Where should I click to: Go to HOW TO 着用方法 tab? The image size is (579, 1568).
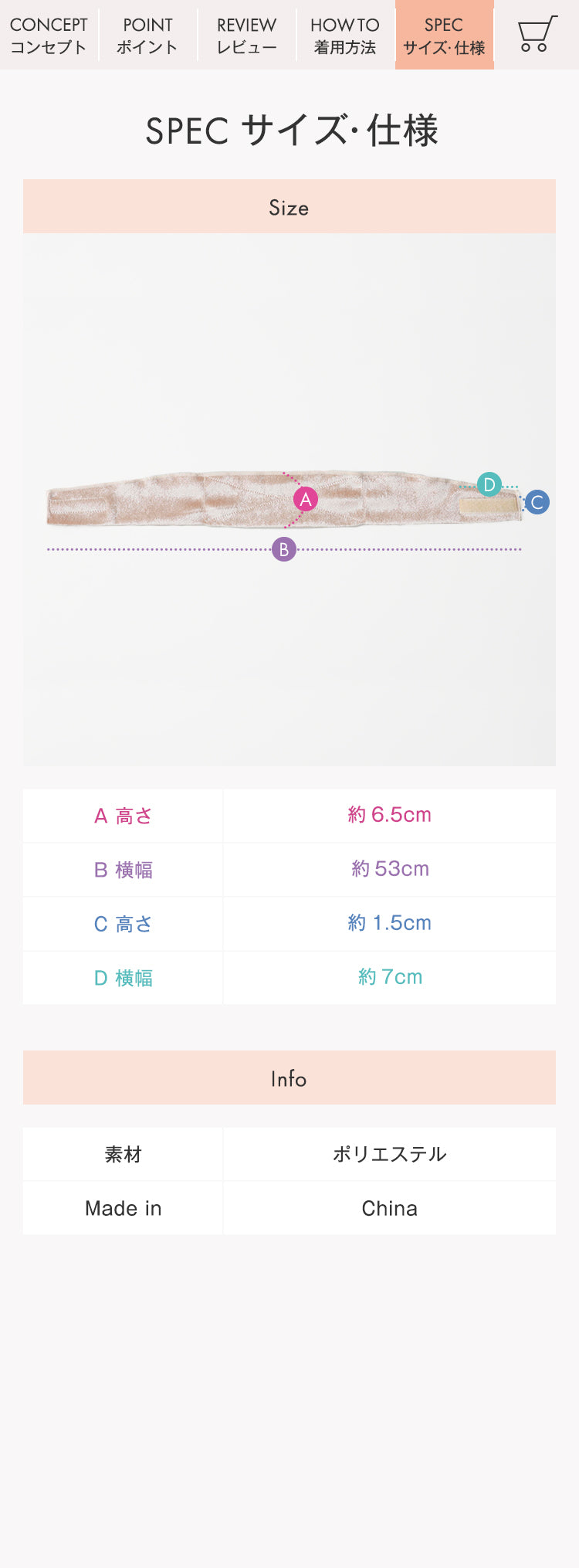point(345,36)
